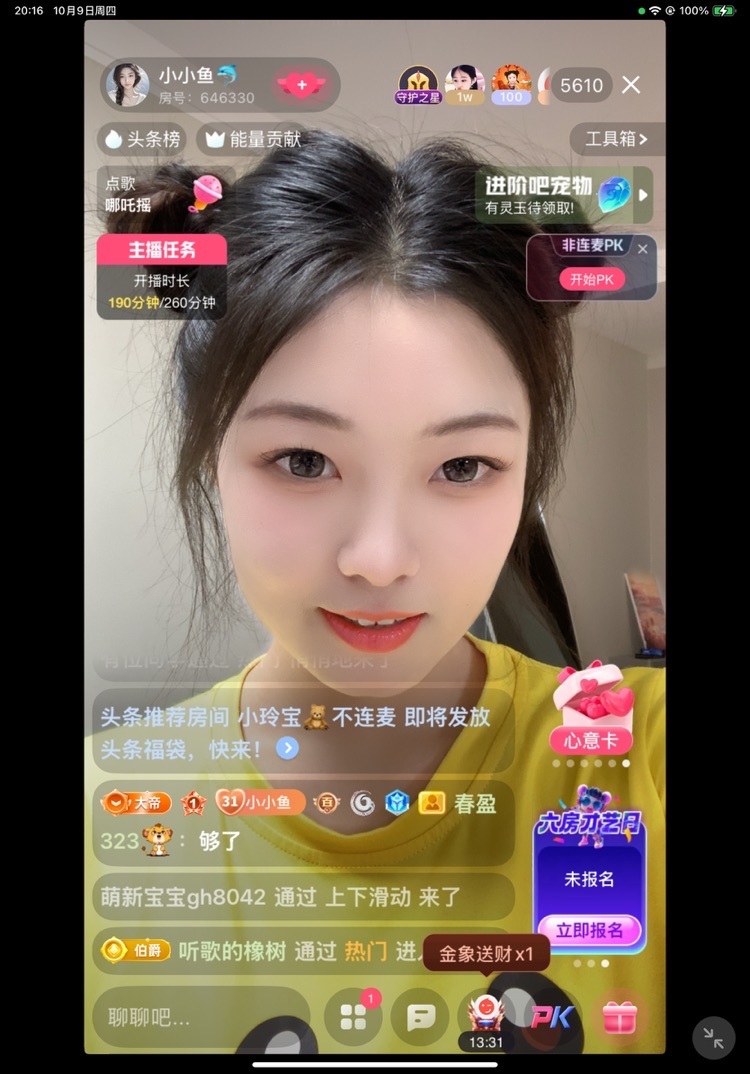Open the four-square more menu
Screen dimensions: 750x1074
(353, 1018)
